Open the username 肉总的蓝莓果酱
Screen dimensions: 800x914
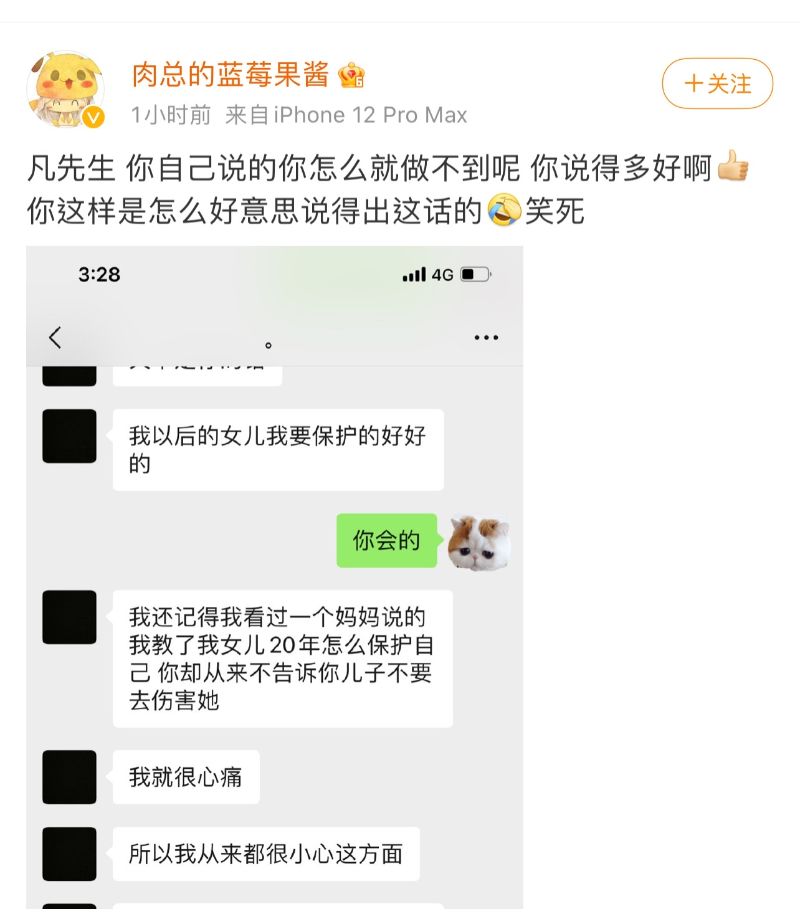(x=231, y=75)
